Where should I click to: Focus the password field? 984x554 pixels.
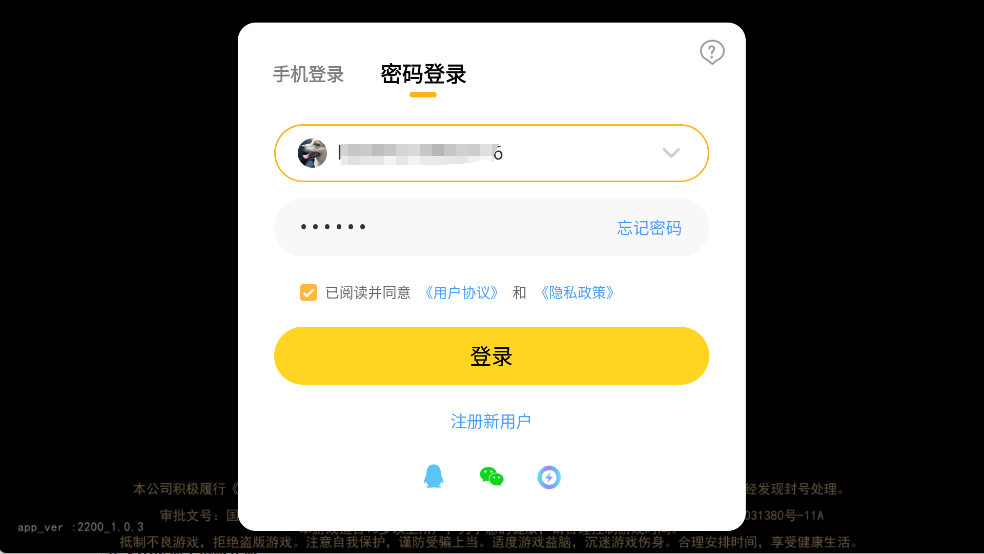click(440, 228)
